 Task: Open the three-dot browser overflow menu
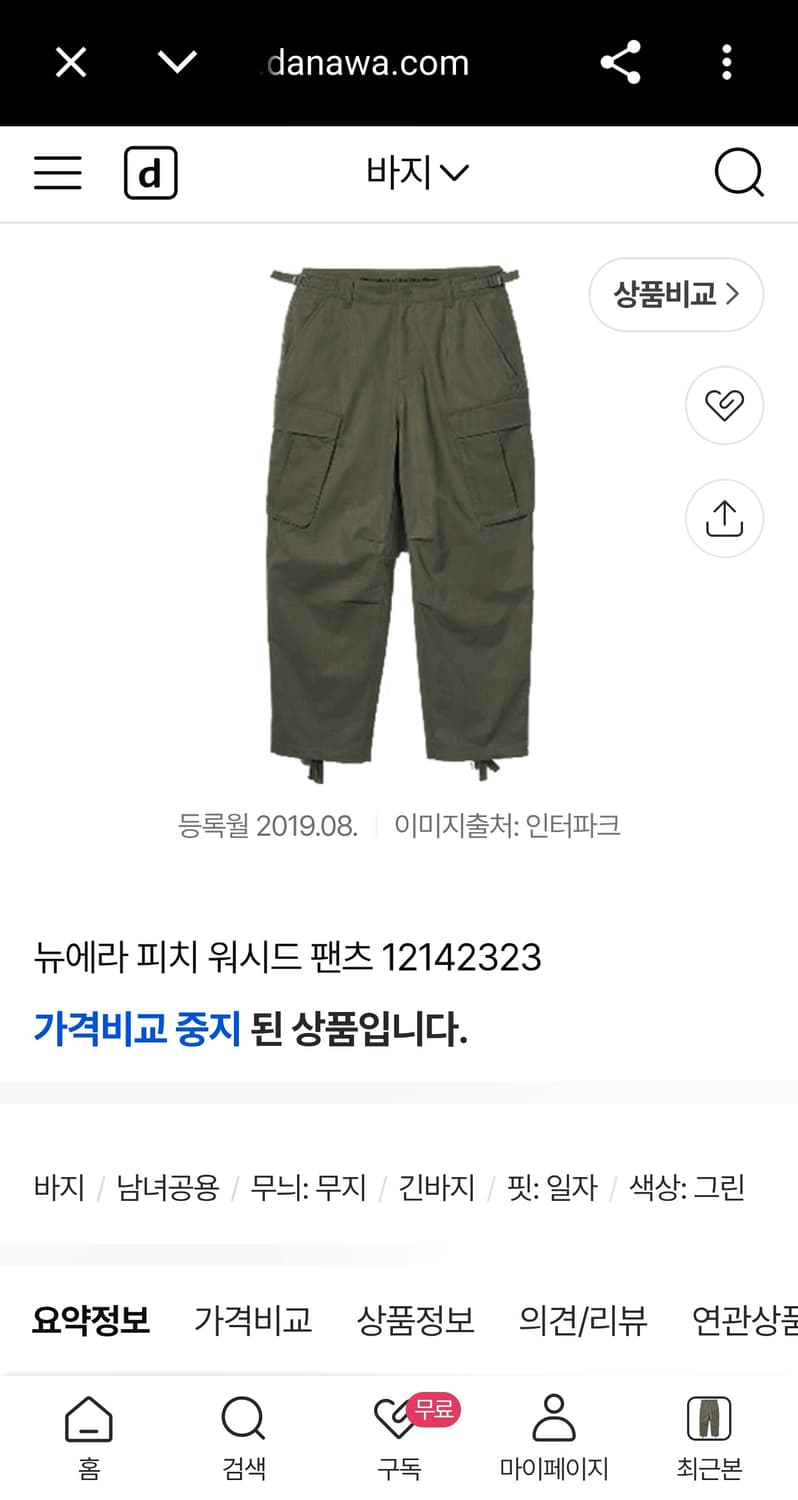(726, 62)
